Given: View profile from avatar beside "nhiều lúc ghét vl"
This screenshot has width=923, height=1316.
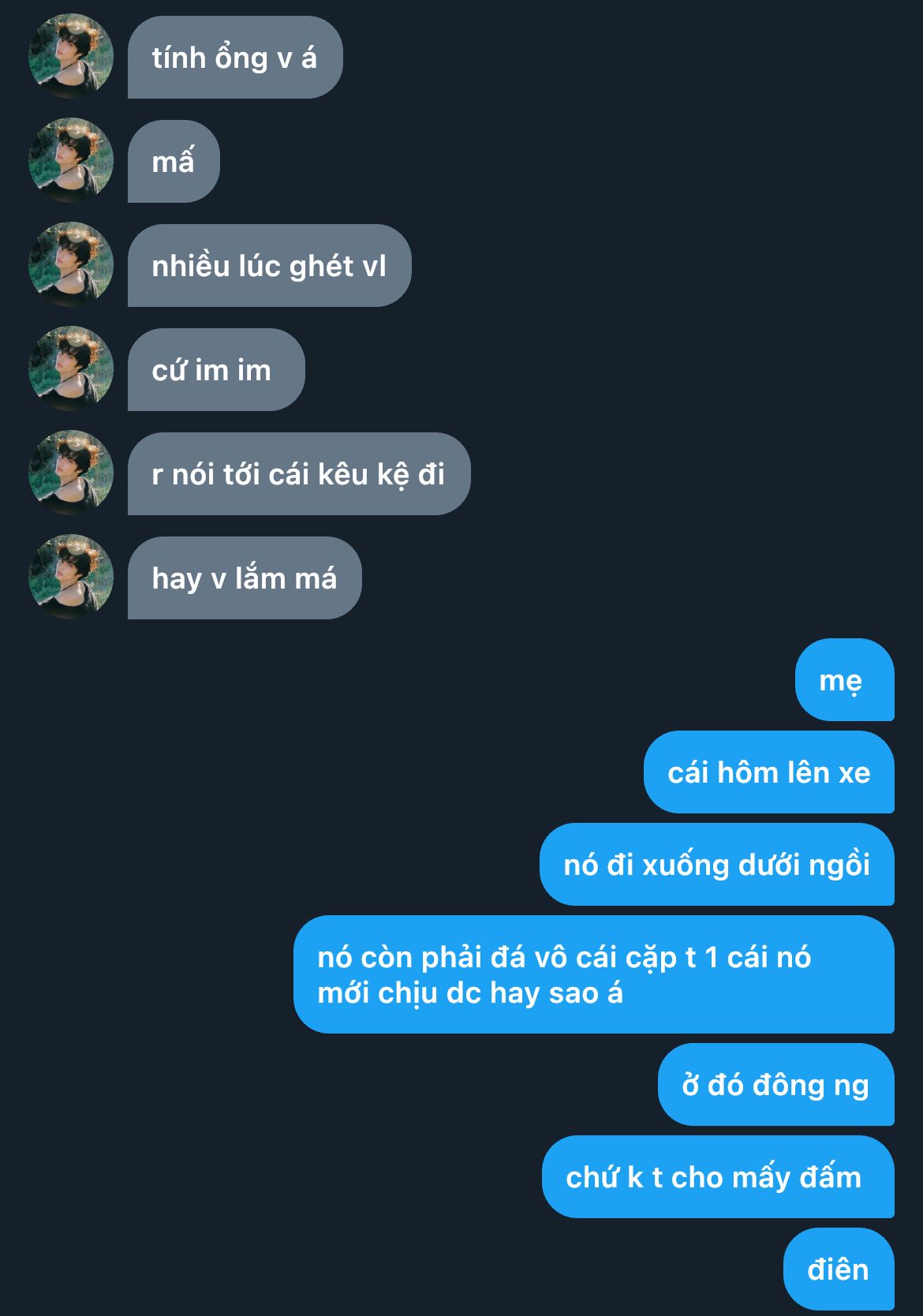Looking at the screenshot, I should tap(71, 265).
